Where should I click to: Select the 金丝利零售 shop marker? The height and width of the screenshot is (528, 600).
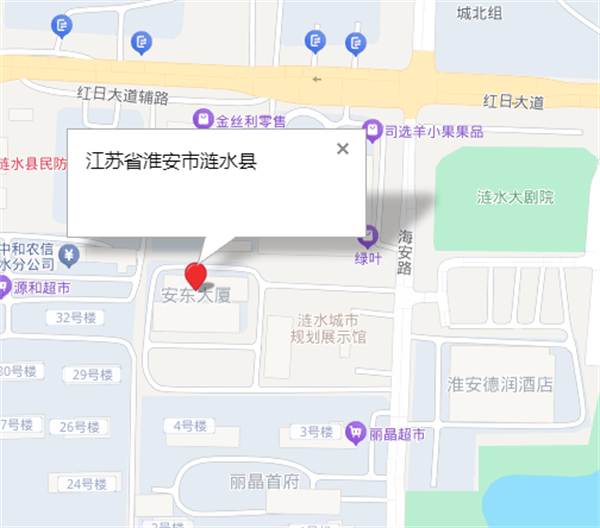[x=203, y=120]
